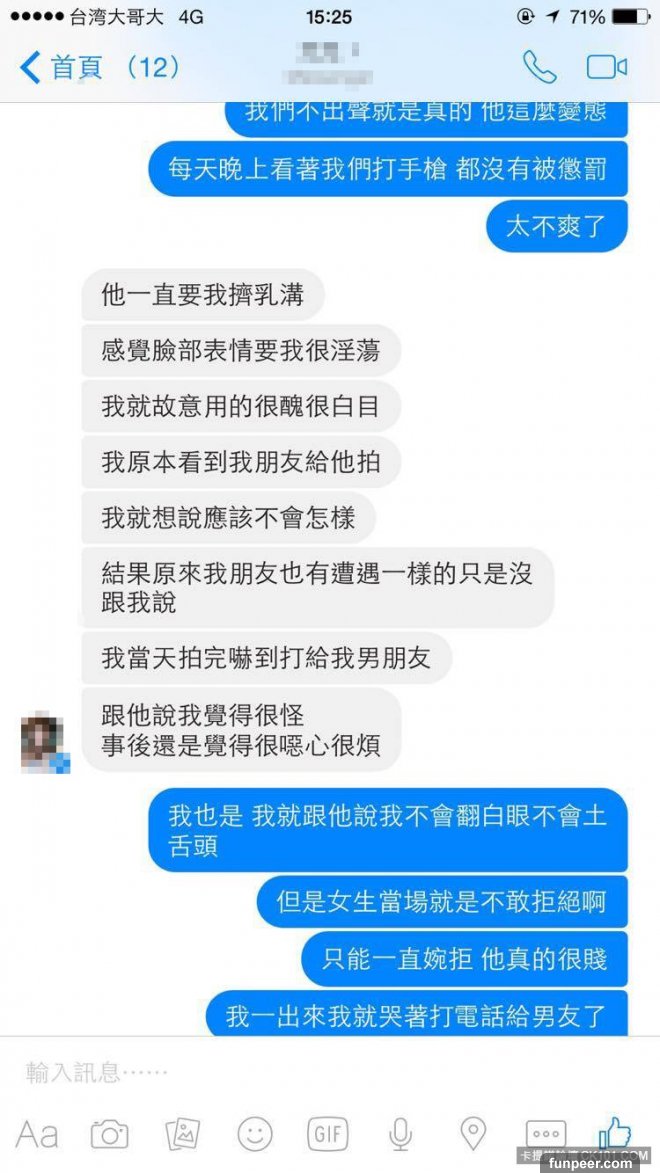Start a video call
This screenshot has height=1173, width=660.
[x=606, y=67]
